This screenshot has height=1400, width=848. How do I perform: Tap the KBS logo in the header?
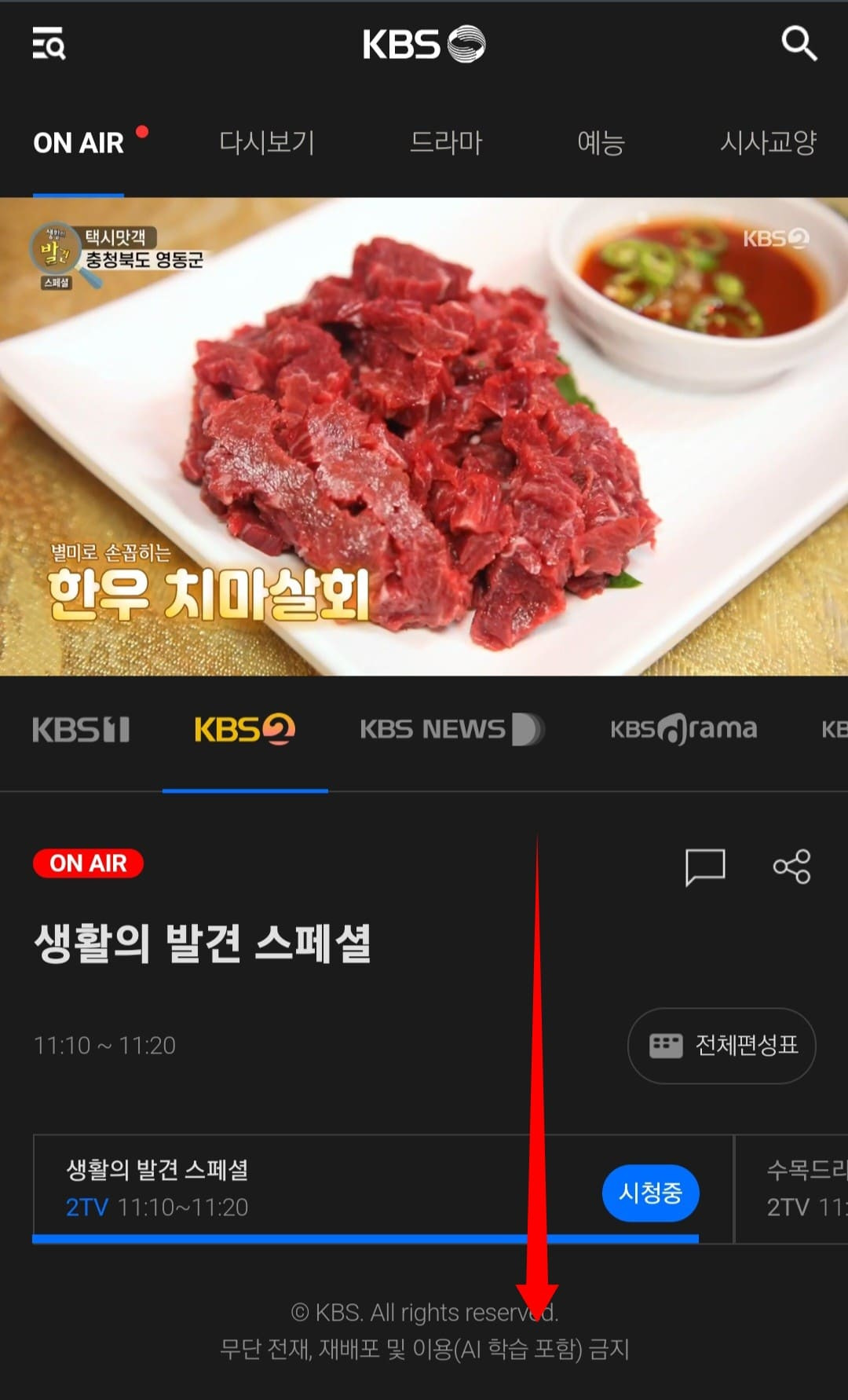(x=424, y=45)
